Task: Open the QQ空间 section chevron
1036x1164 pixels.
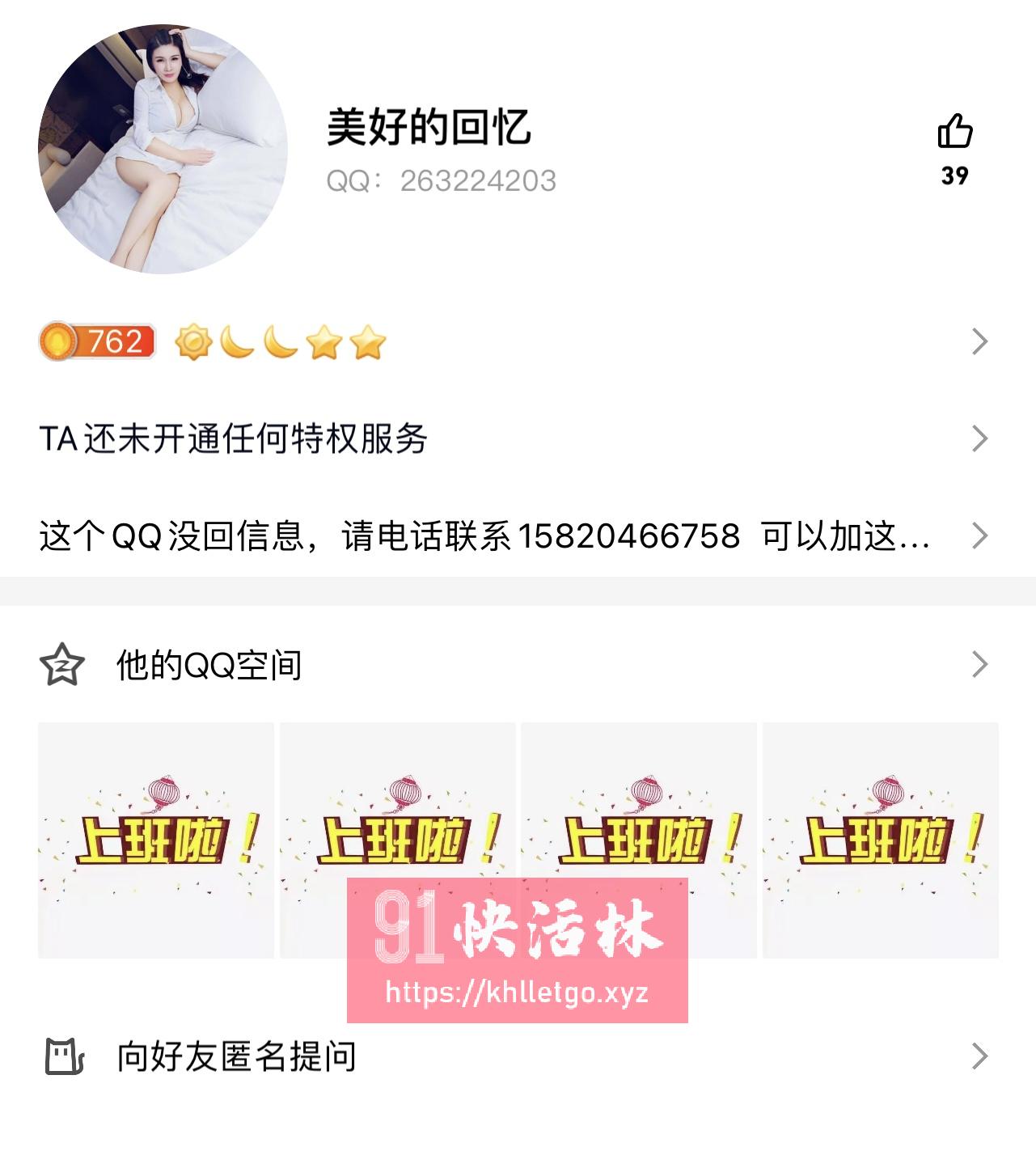Action: tap(981, 663)
